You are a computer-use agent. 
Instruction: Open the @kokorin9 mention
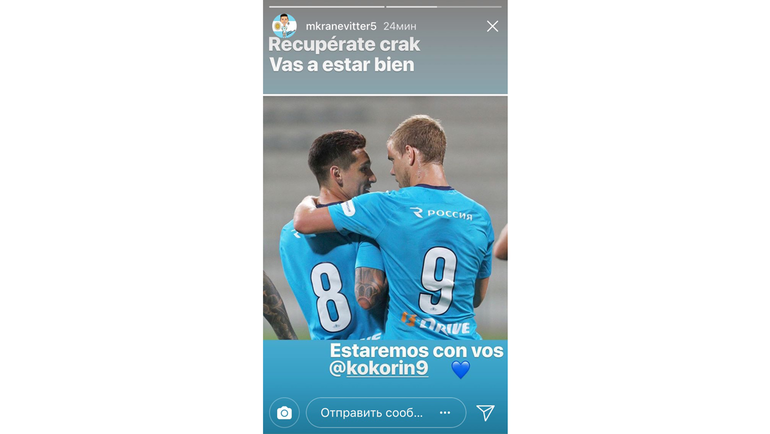click(x=380, y=369)
